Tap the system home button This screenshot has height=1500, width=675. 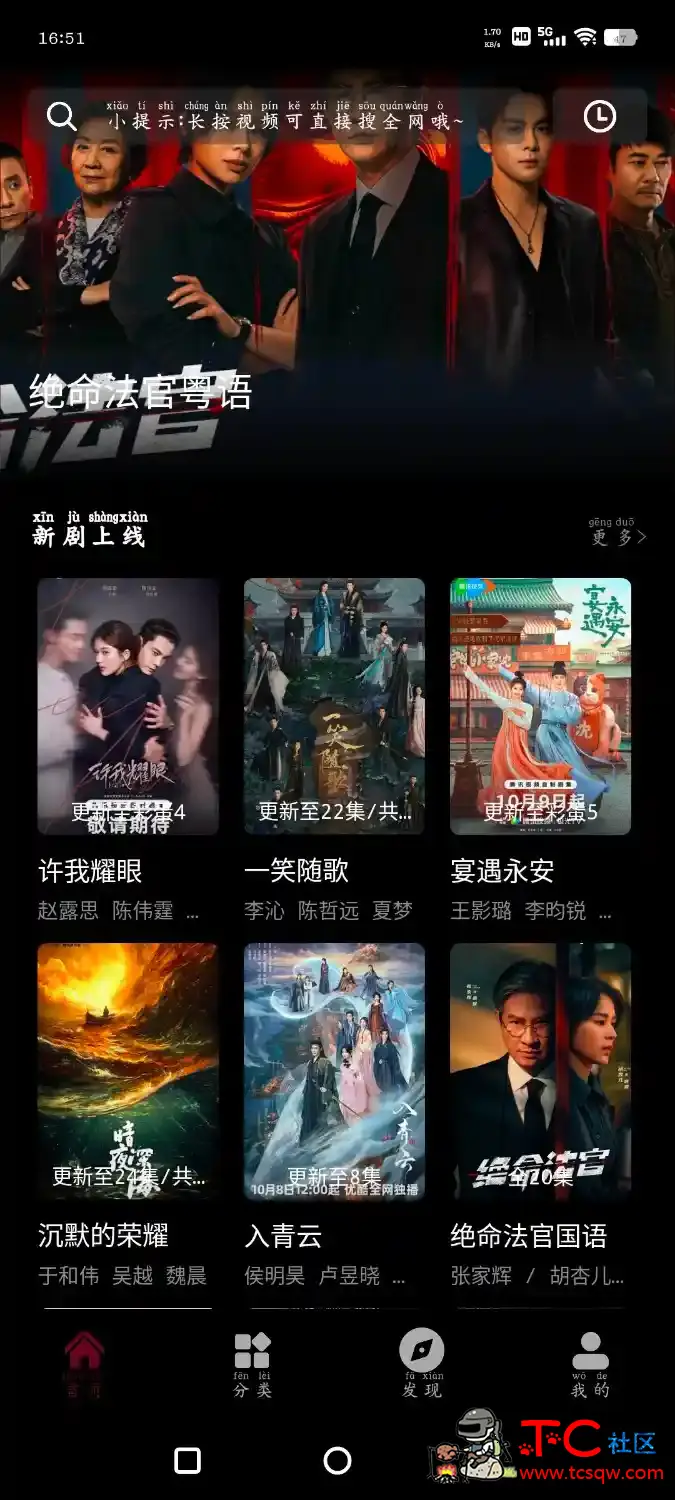point(338,1461)
